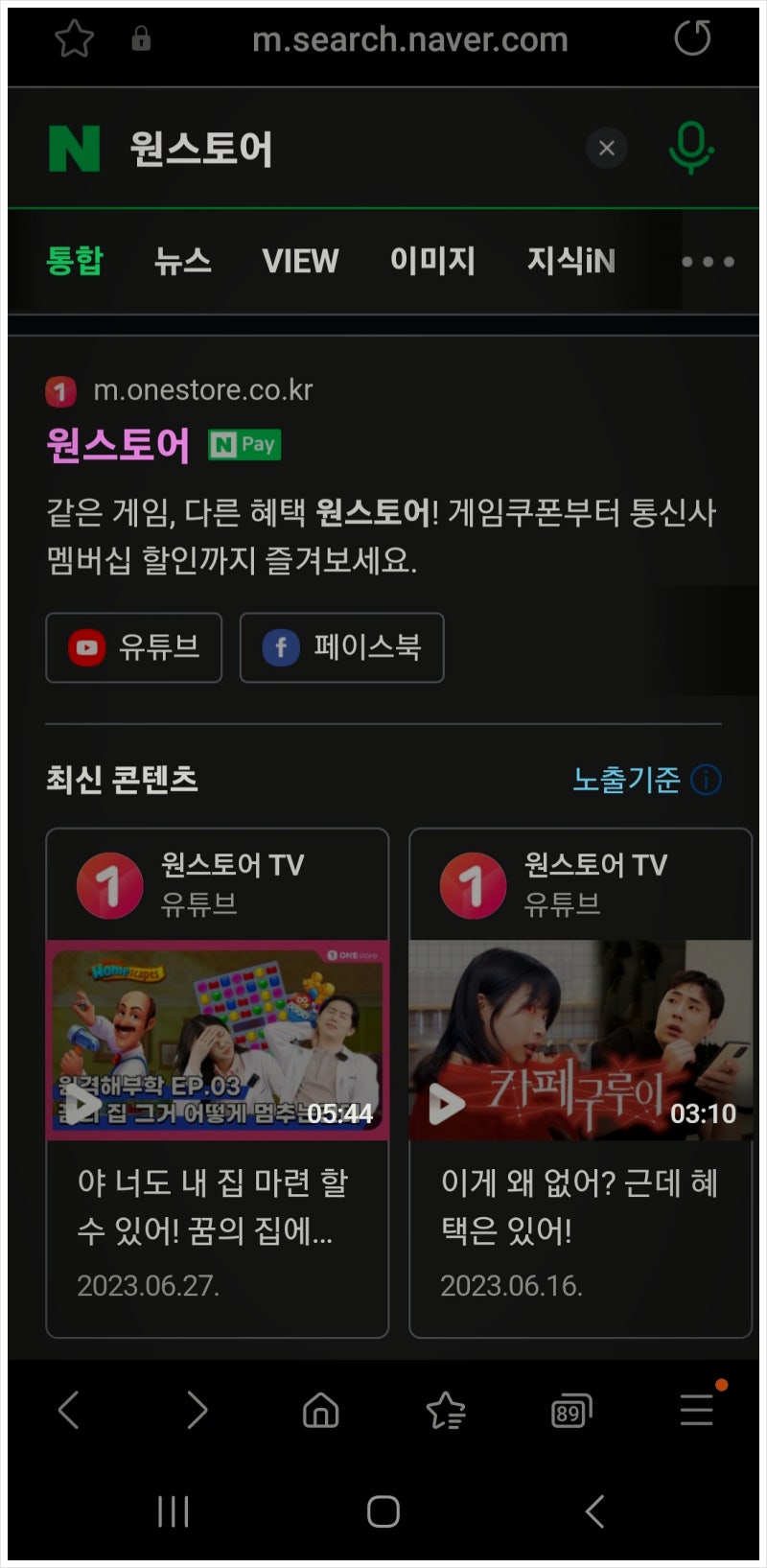
Task: Tap the browser tabs counter showing 89
Action: tap(570, 1410)
